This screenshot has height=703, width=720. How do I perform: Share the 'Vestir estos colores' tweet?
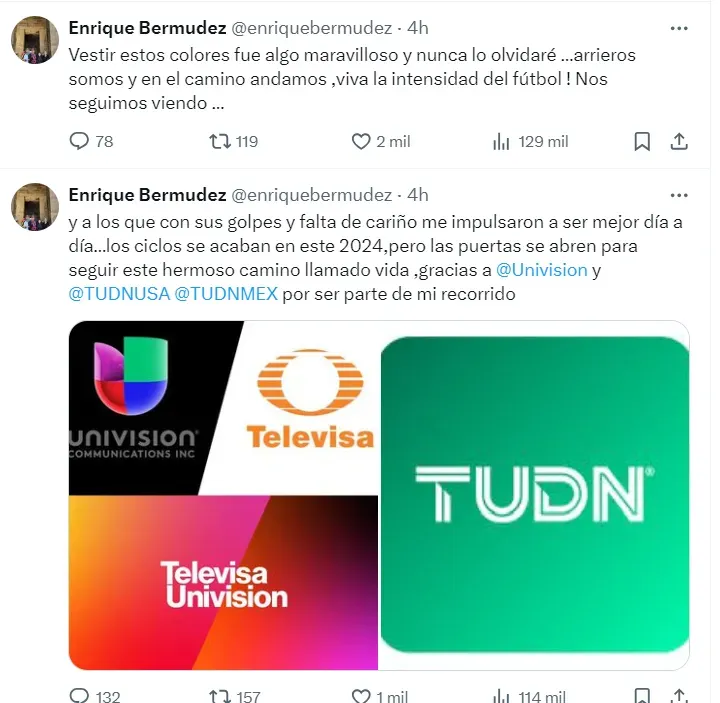[679, 142]
